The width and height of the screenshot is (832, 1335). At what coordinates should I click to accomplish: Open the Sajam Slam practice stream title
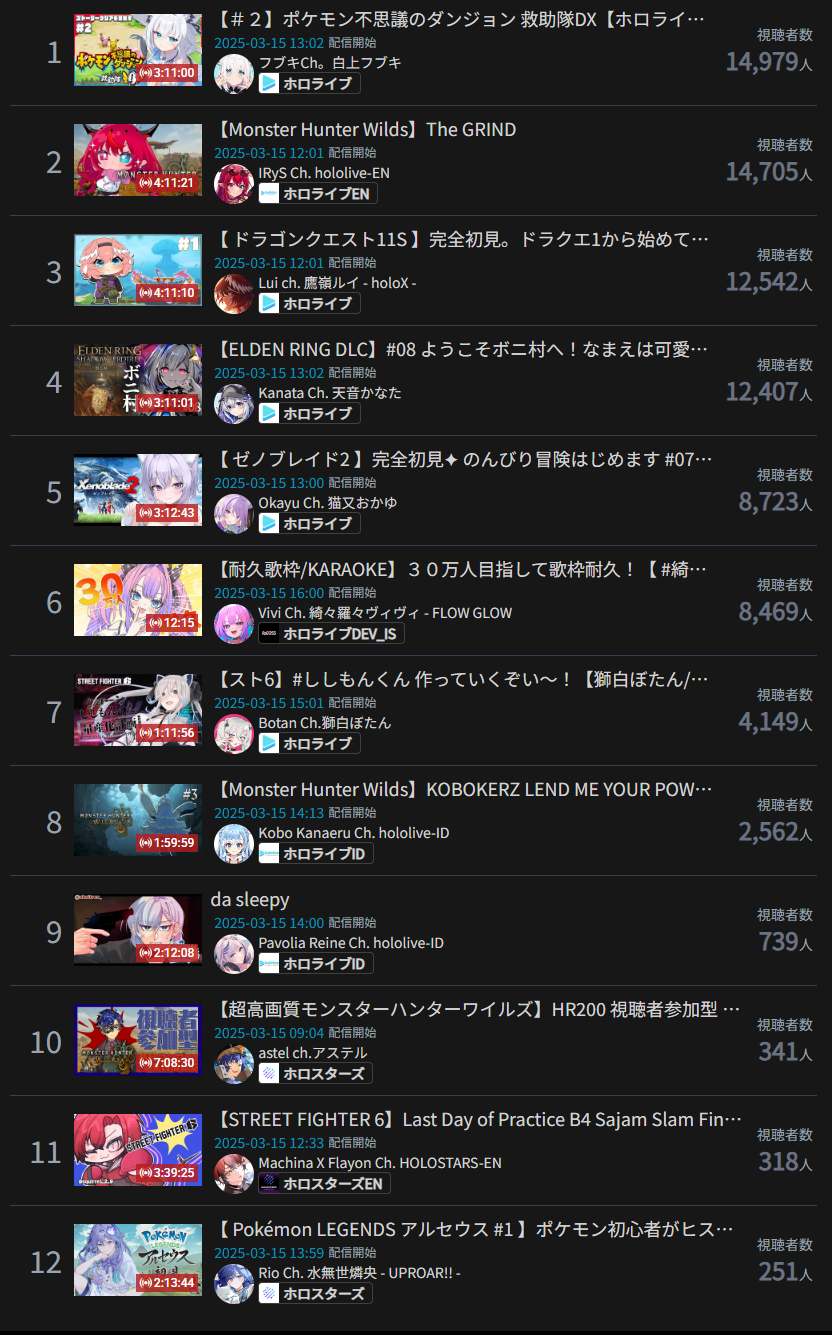pos(479,1119)
